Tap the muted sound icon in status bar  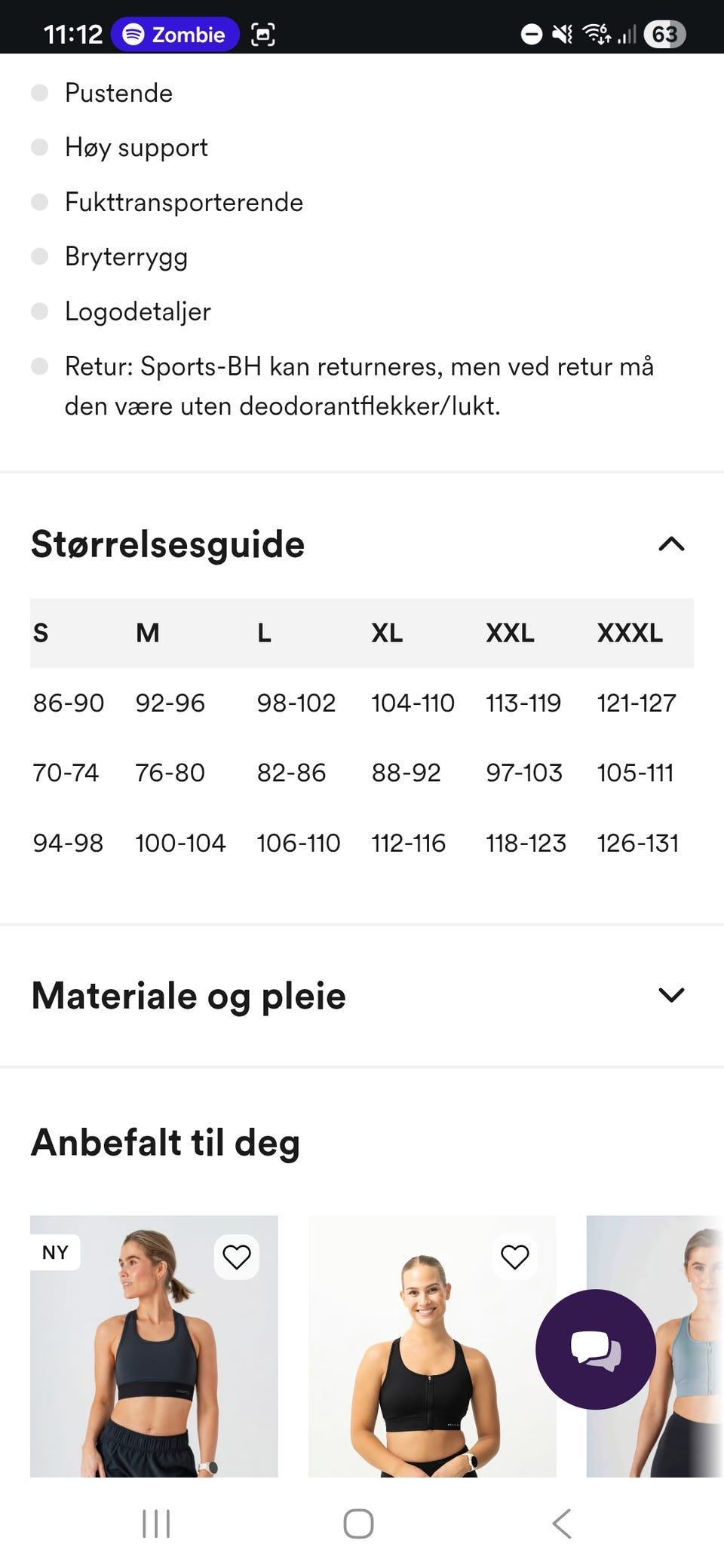(561, 34)
